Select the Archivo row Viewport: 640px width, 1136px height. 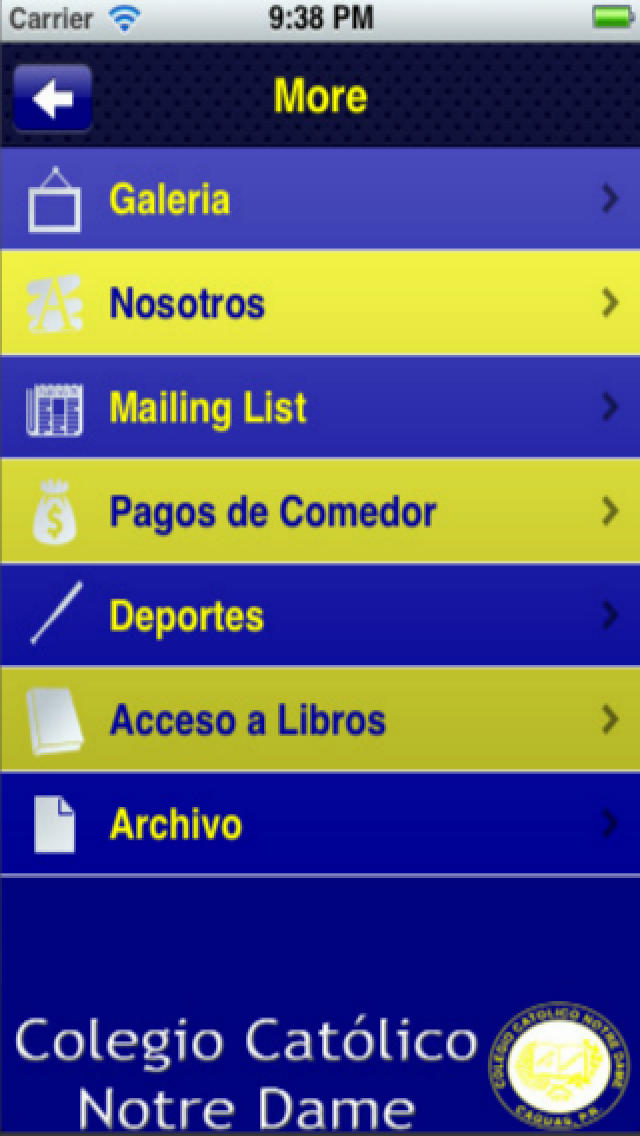(320, 824)
